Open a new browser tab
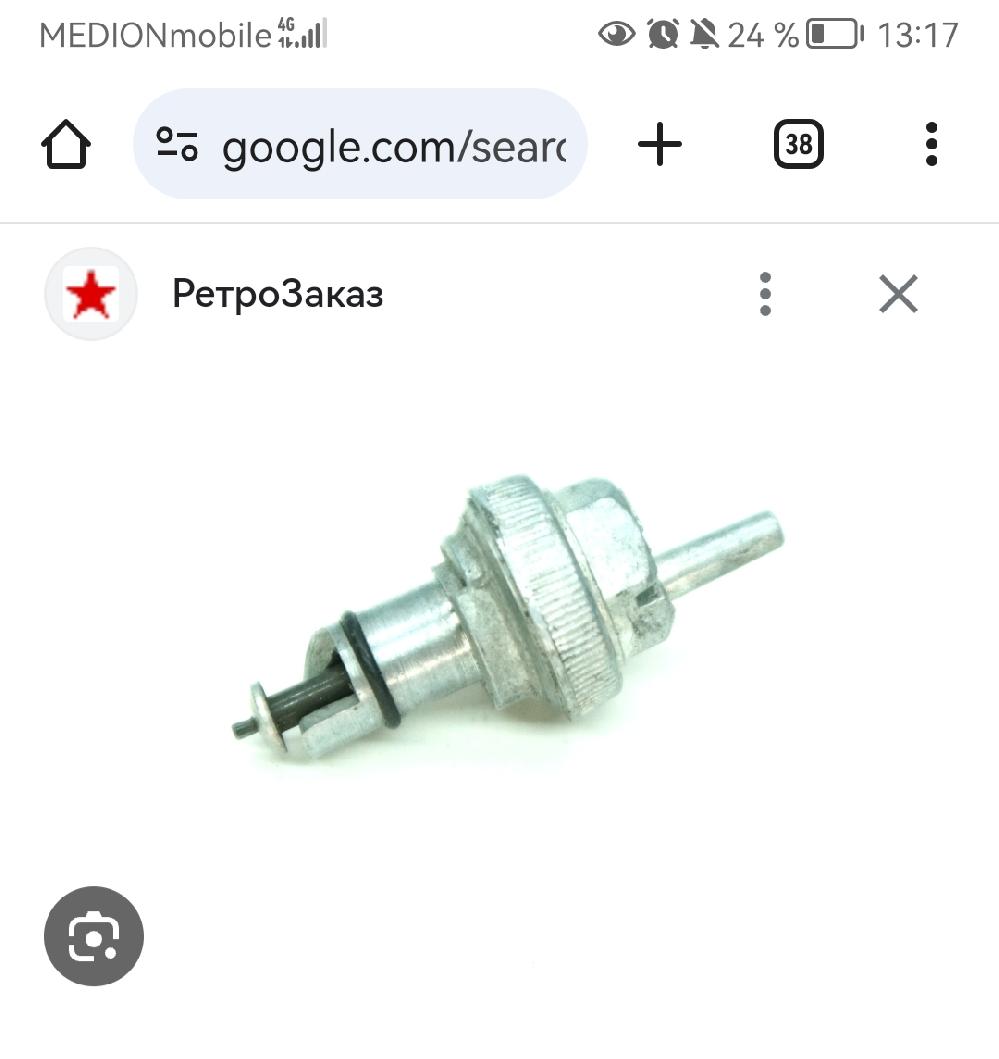This screenshot has width=999, height=1059. [x=660, y=146]
